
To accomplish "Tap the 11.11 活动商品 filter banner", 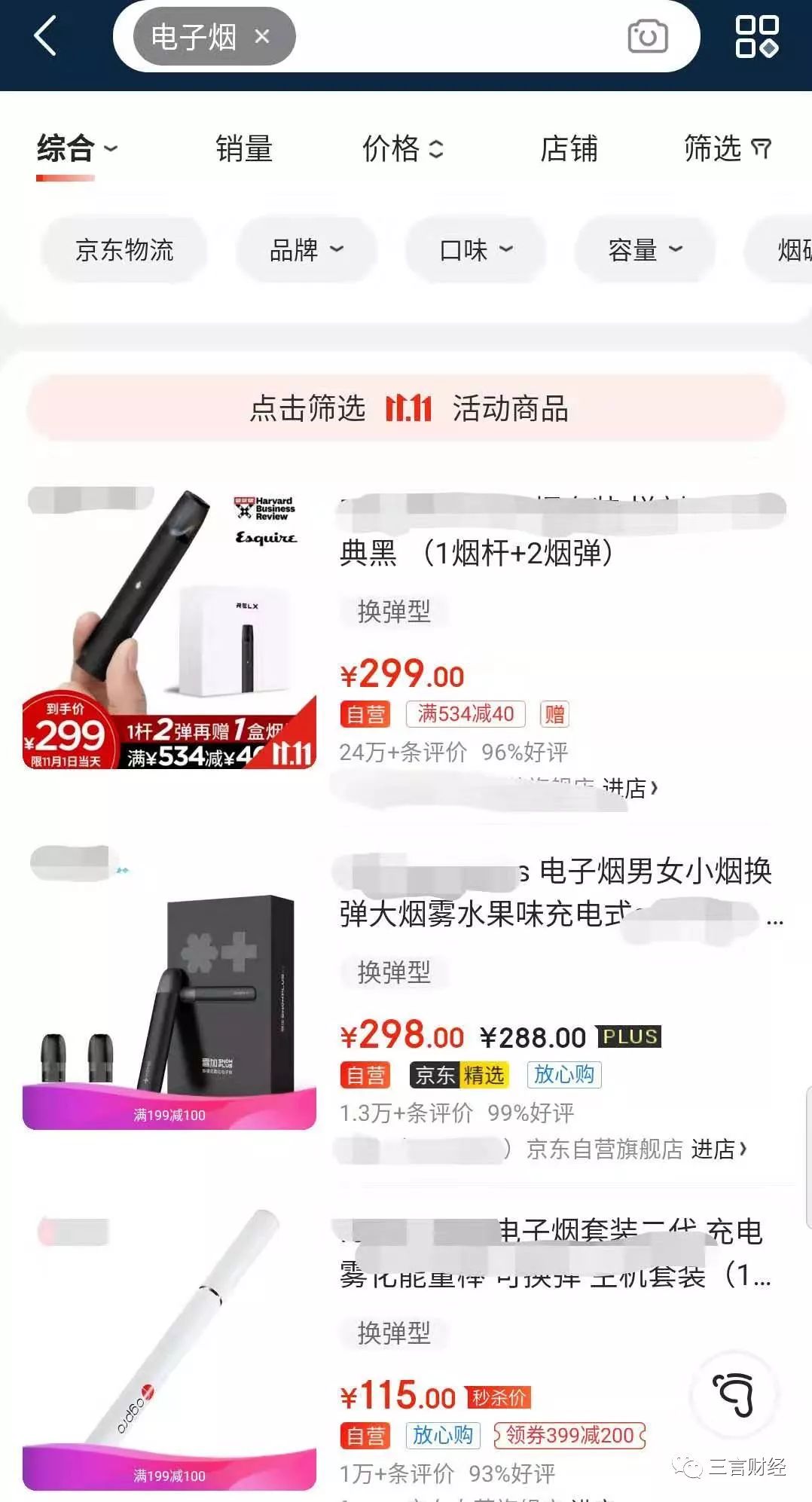I will pyautogui.click(x=407, y=408).
